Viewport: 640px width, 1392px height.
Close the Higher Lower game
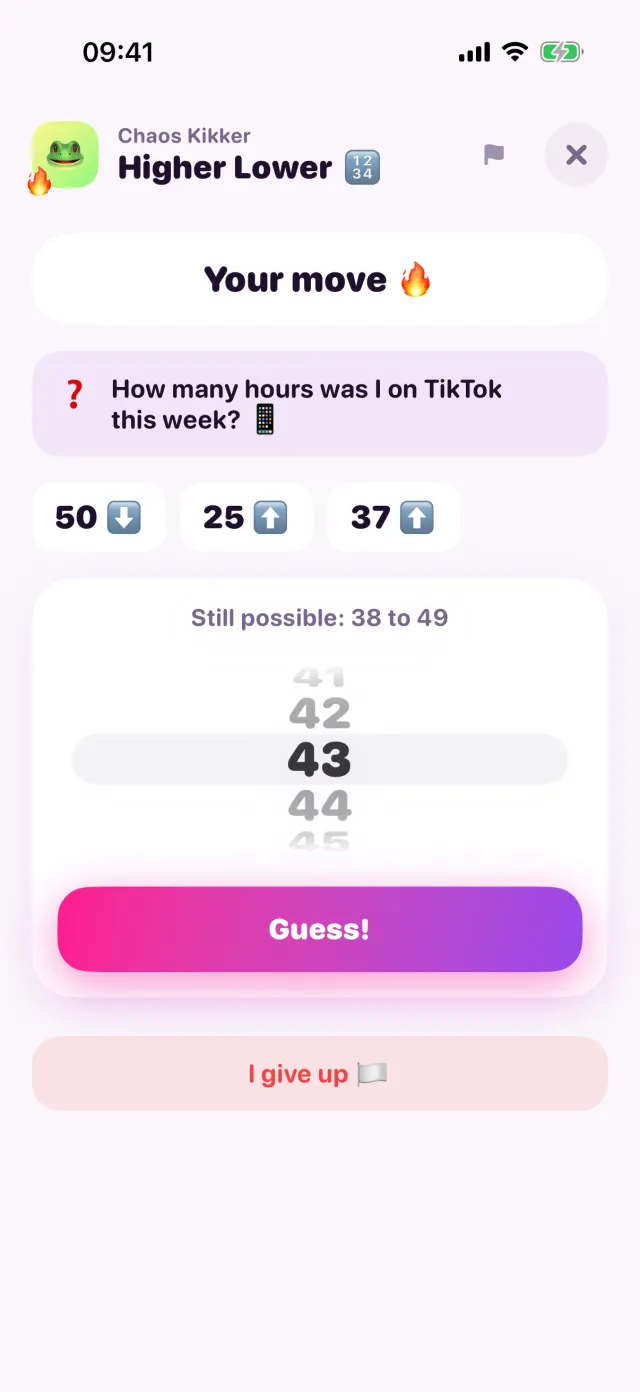(x=576, y=155)
